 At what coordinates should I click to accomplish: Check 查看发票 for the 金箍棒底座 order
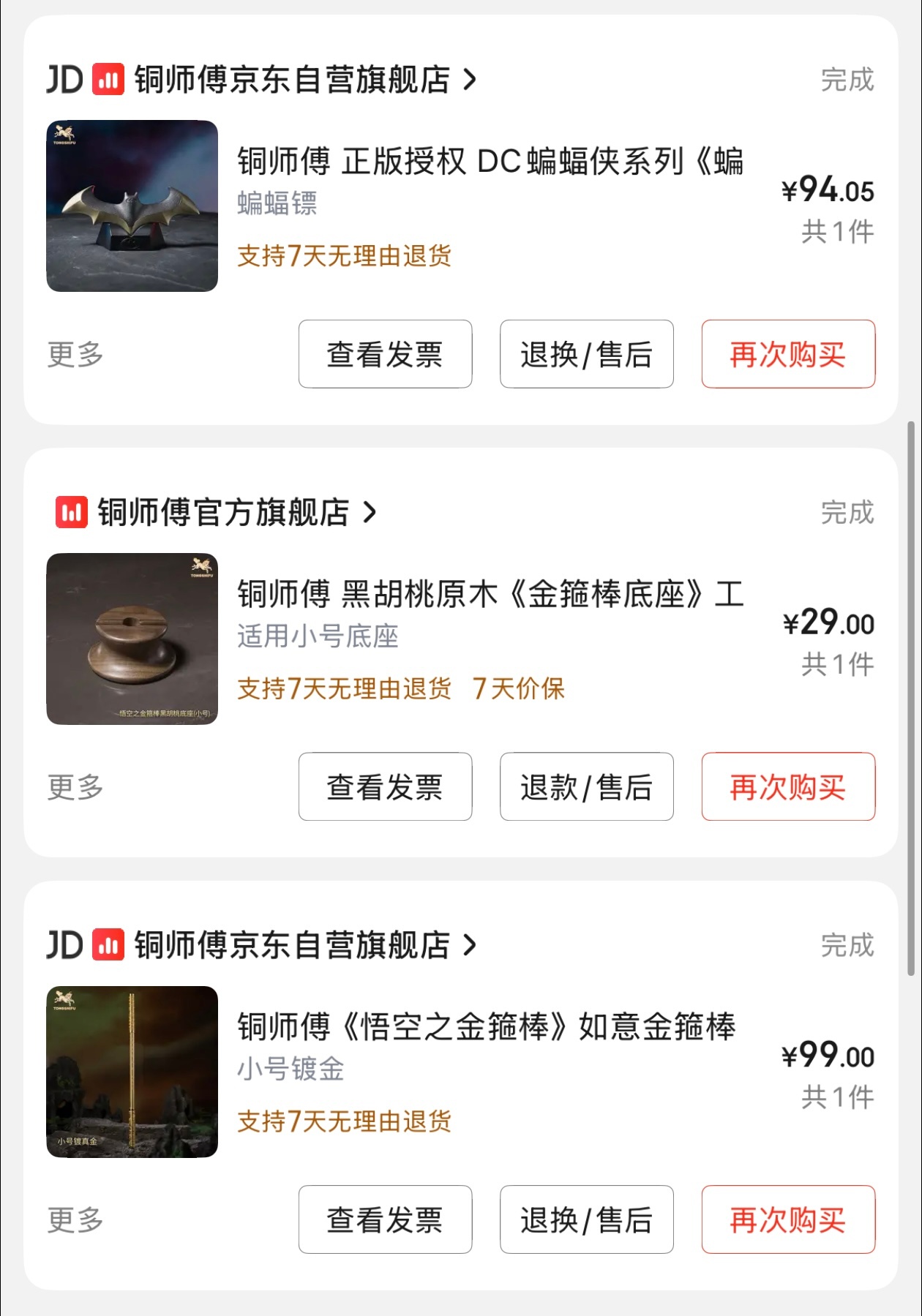point(385,787)
